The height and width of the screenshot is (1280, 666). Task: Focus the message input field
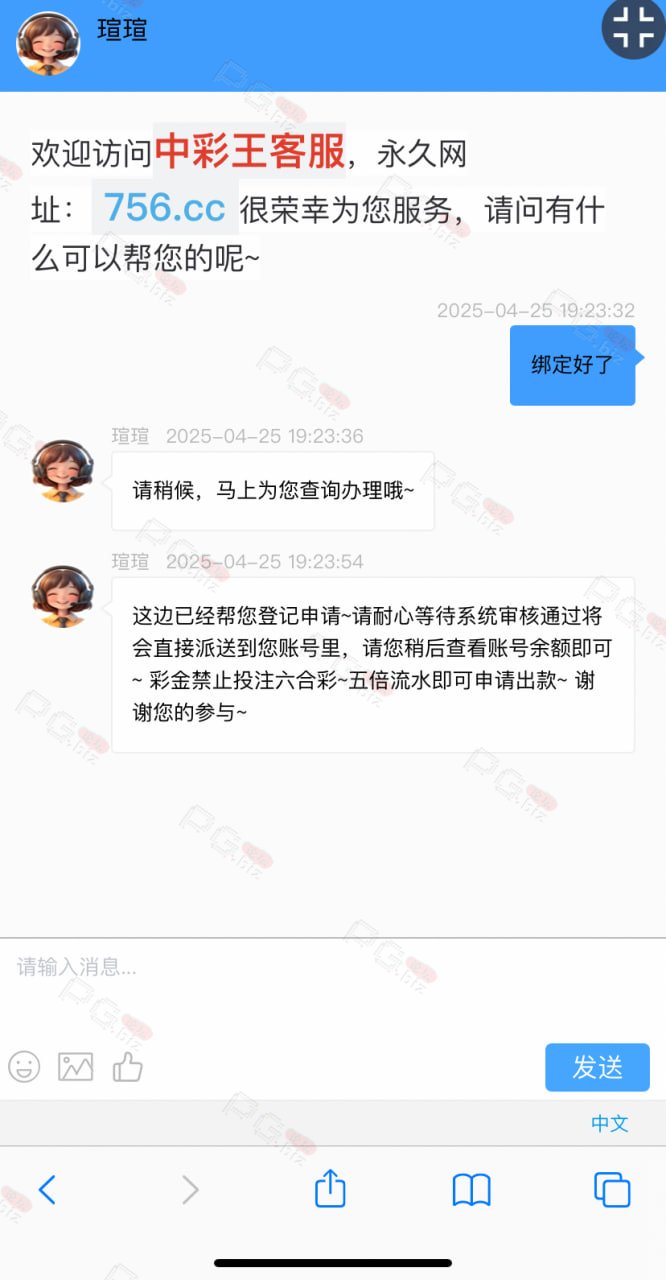333,985
